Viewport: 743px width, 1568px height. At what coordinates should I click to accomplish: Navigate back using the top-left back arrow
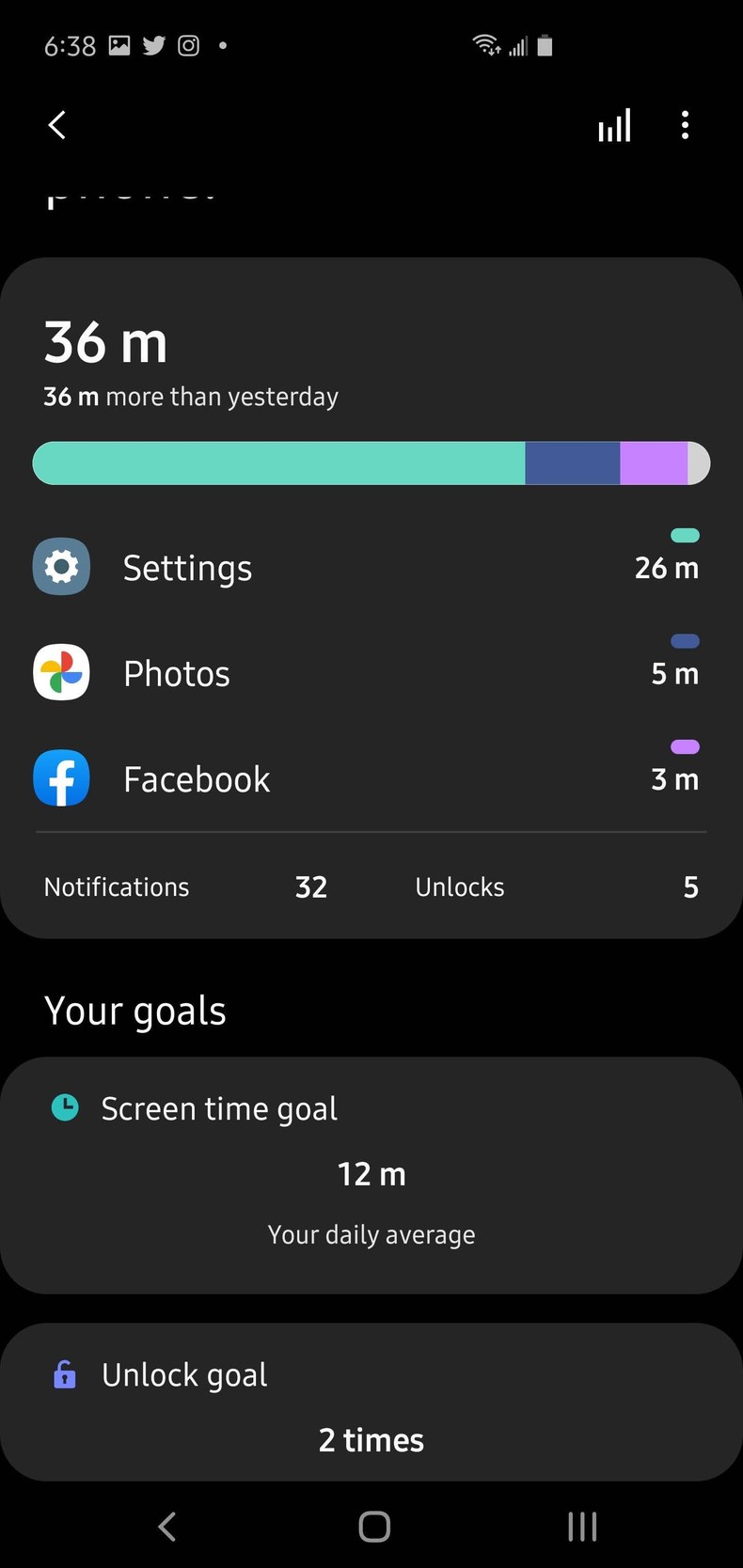[x=56, y=124]
